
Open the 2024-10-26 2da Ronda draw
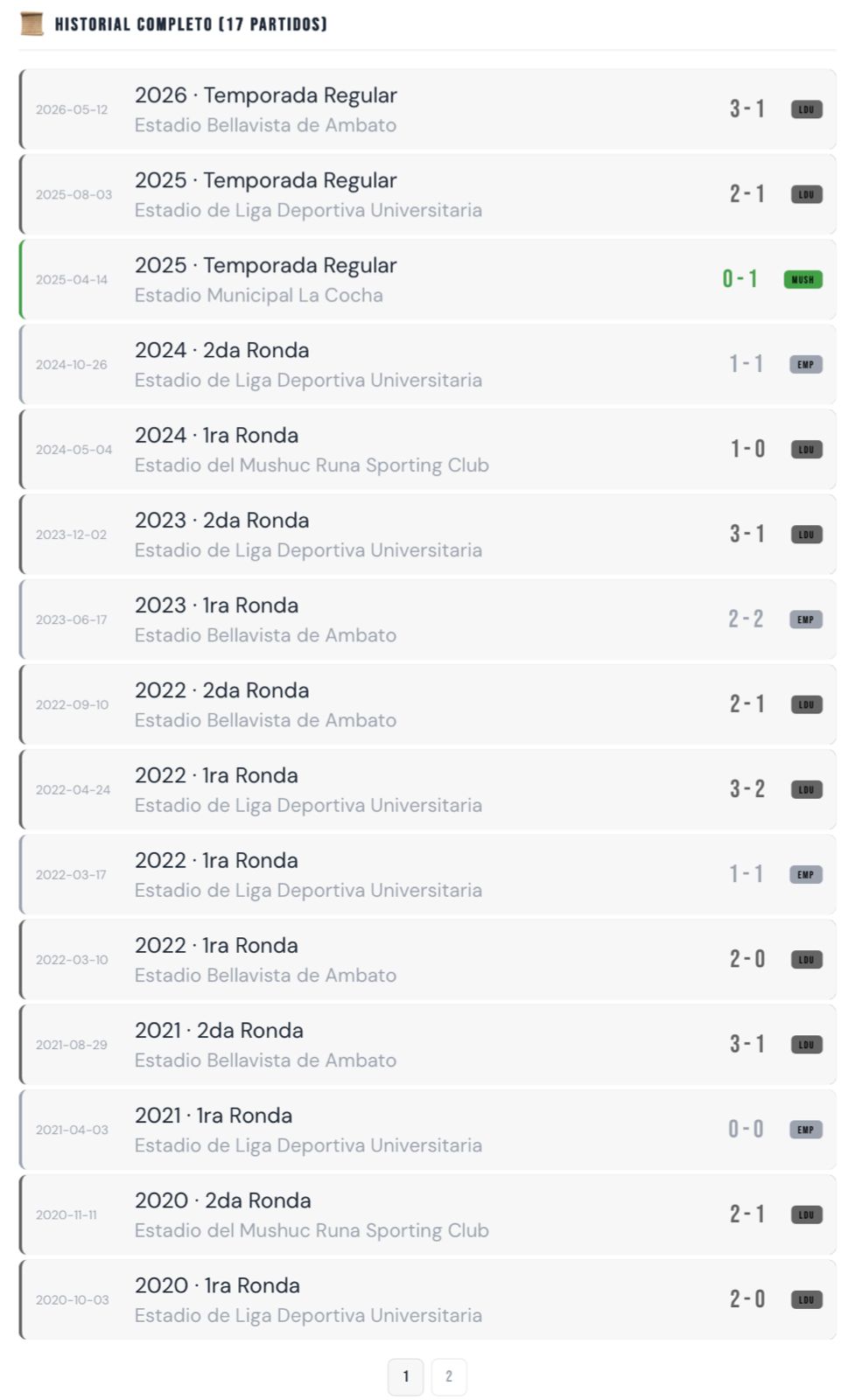[x=428, y=364]
